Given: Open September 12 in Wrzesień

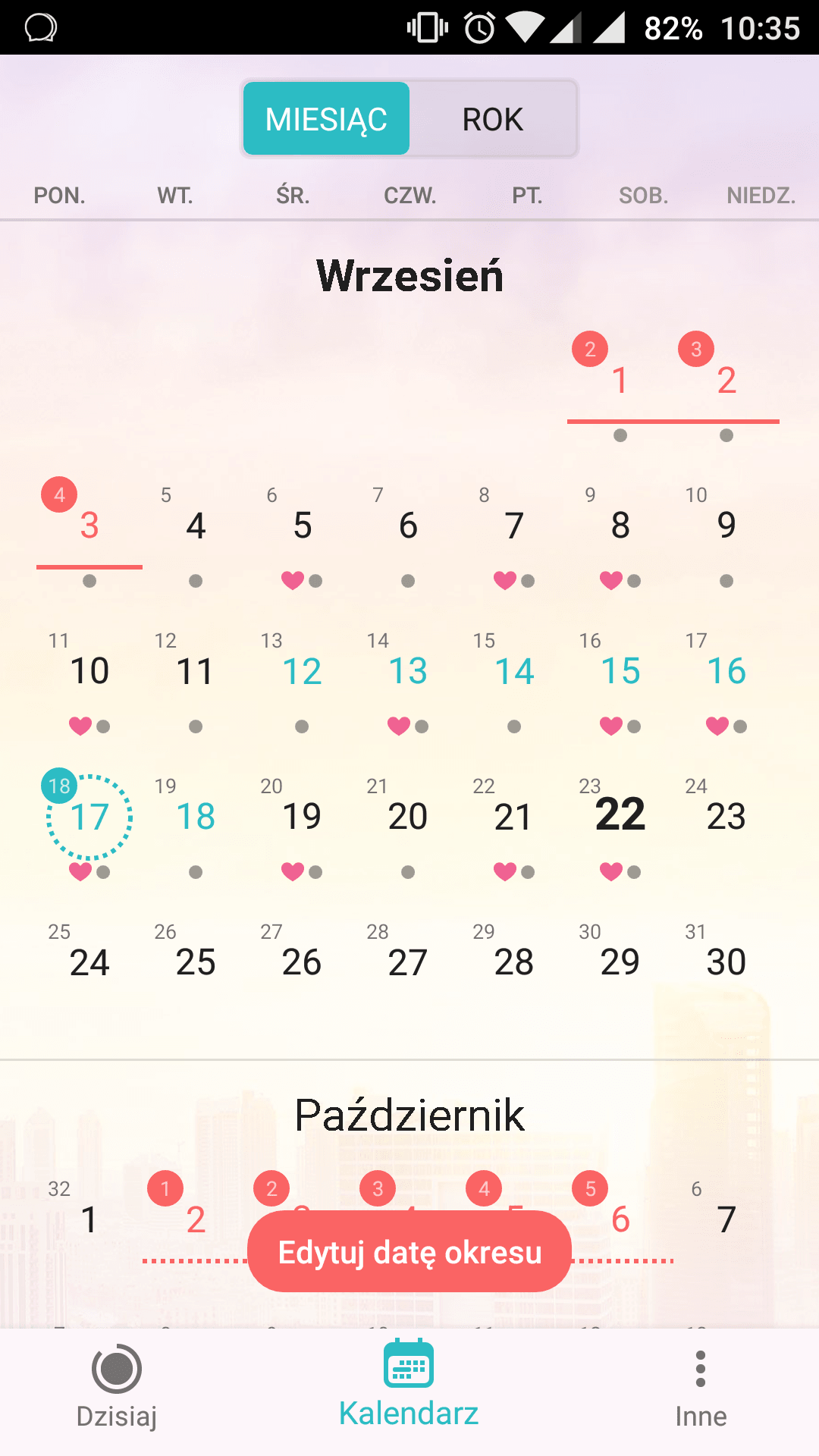Looking at the screenshot, I should 302,671.
